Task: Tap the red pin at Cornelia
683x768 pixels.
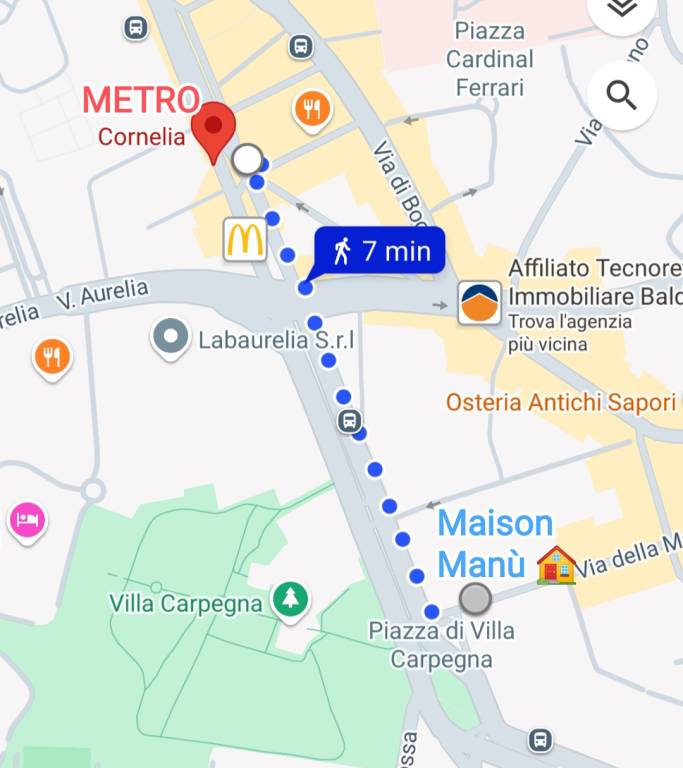Action: [213, 130]
